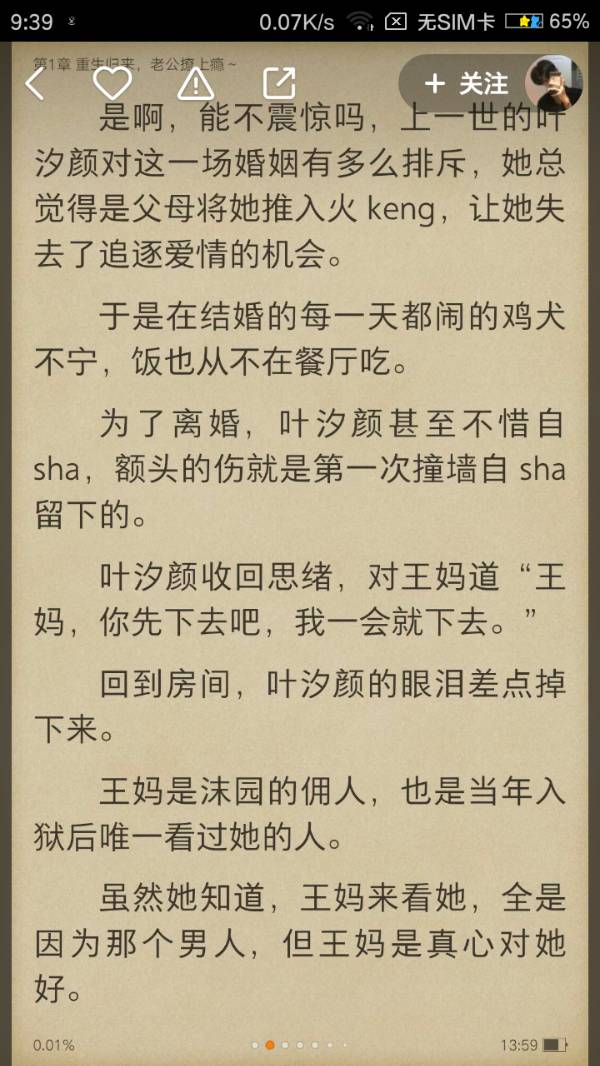Tap the highlighted page indicator dot
The width and height of the screenshot is (600, 1066).
tap(270, 1045)
